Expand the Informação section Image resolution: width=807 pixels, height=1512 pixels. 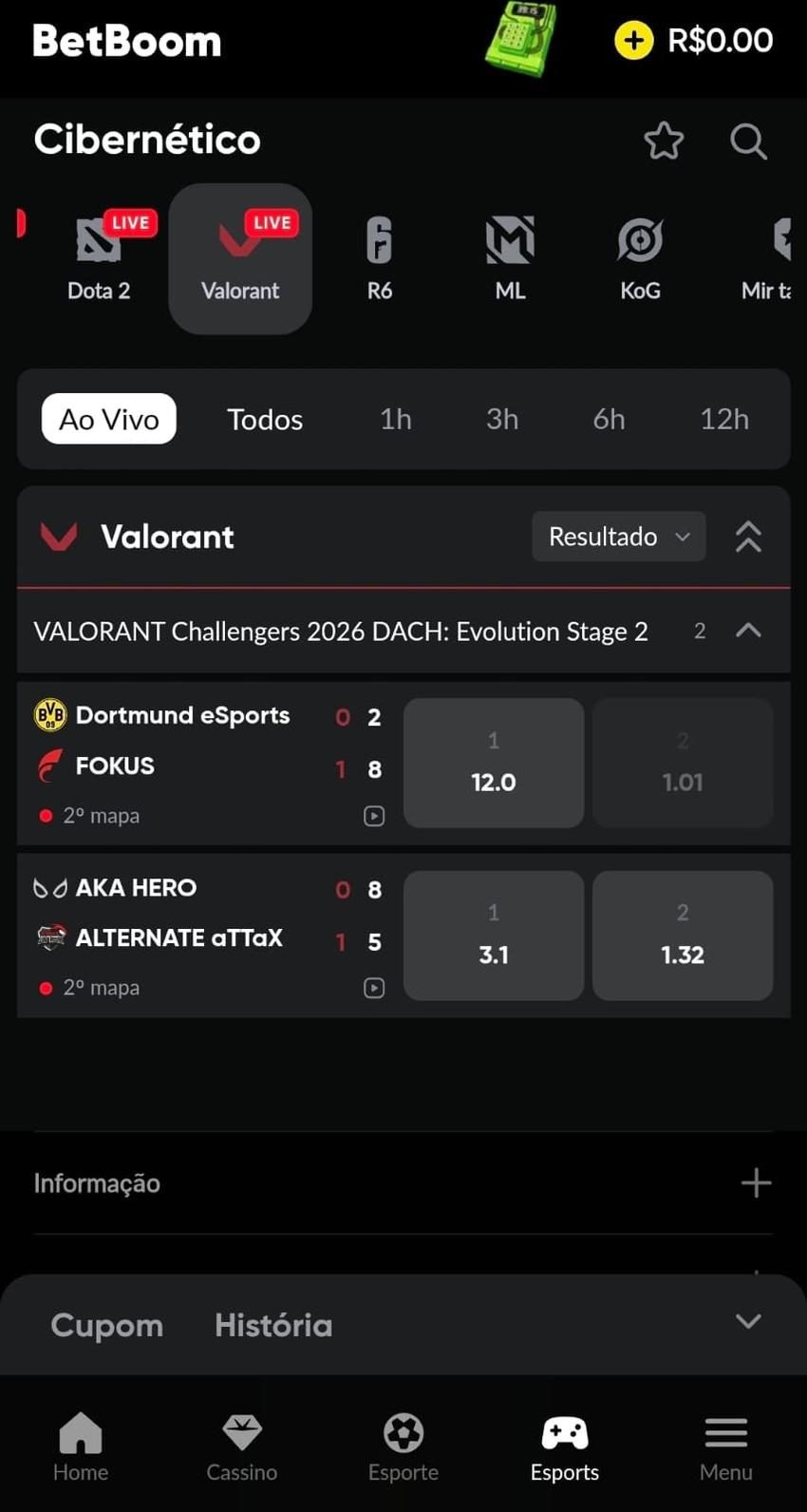[757, 1182]
